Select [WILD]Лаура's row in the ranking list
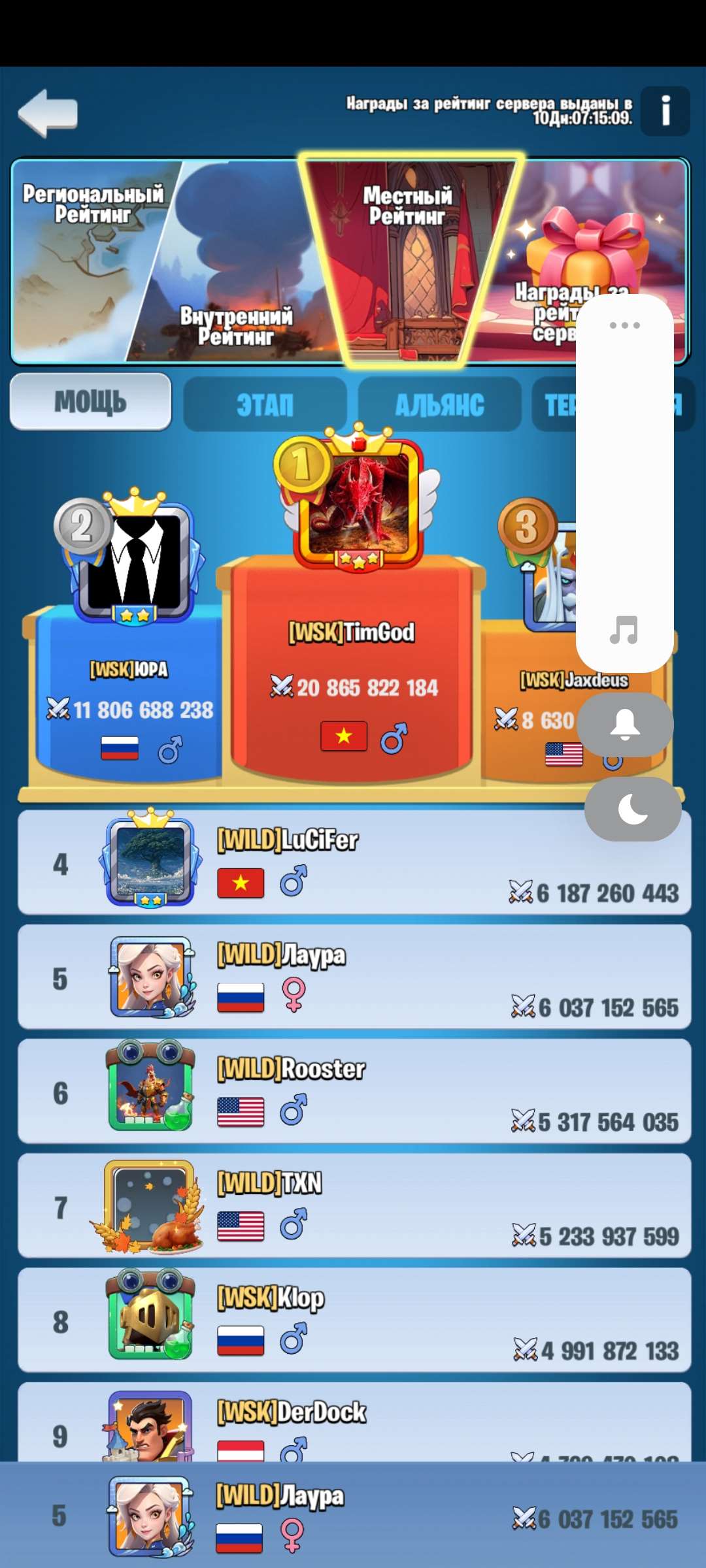Viewport: 706px width, 1568px height. click(353, 977)
